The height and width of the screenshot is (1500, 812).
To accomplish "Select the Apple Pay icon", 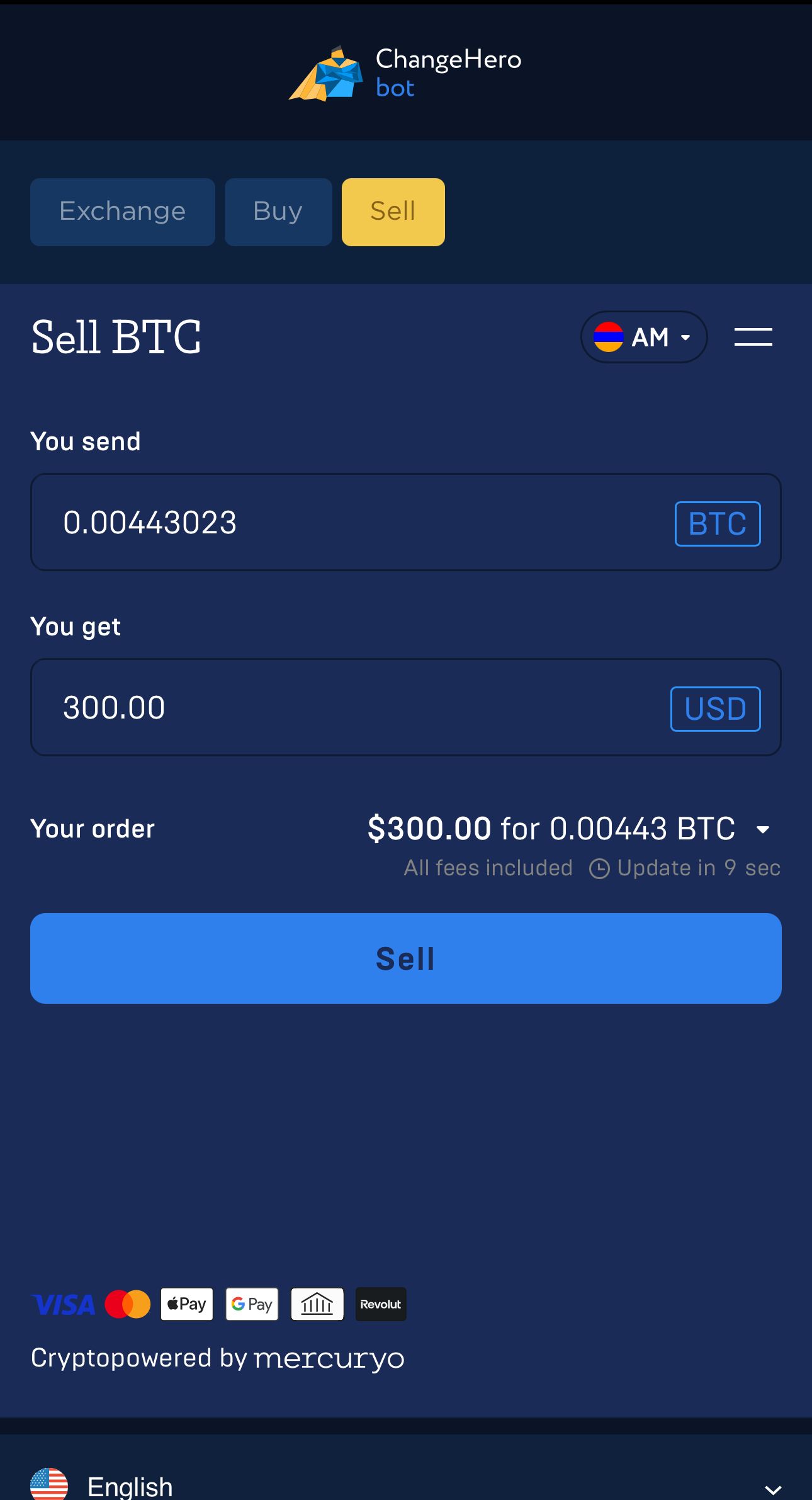I will pos(186,1304).
